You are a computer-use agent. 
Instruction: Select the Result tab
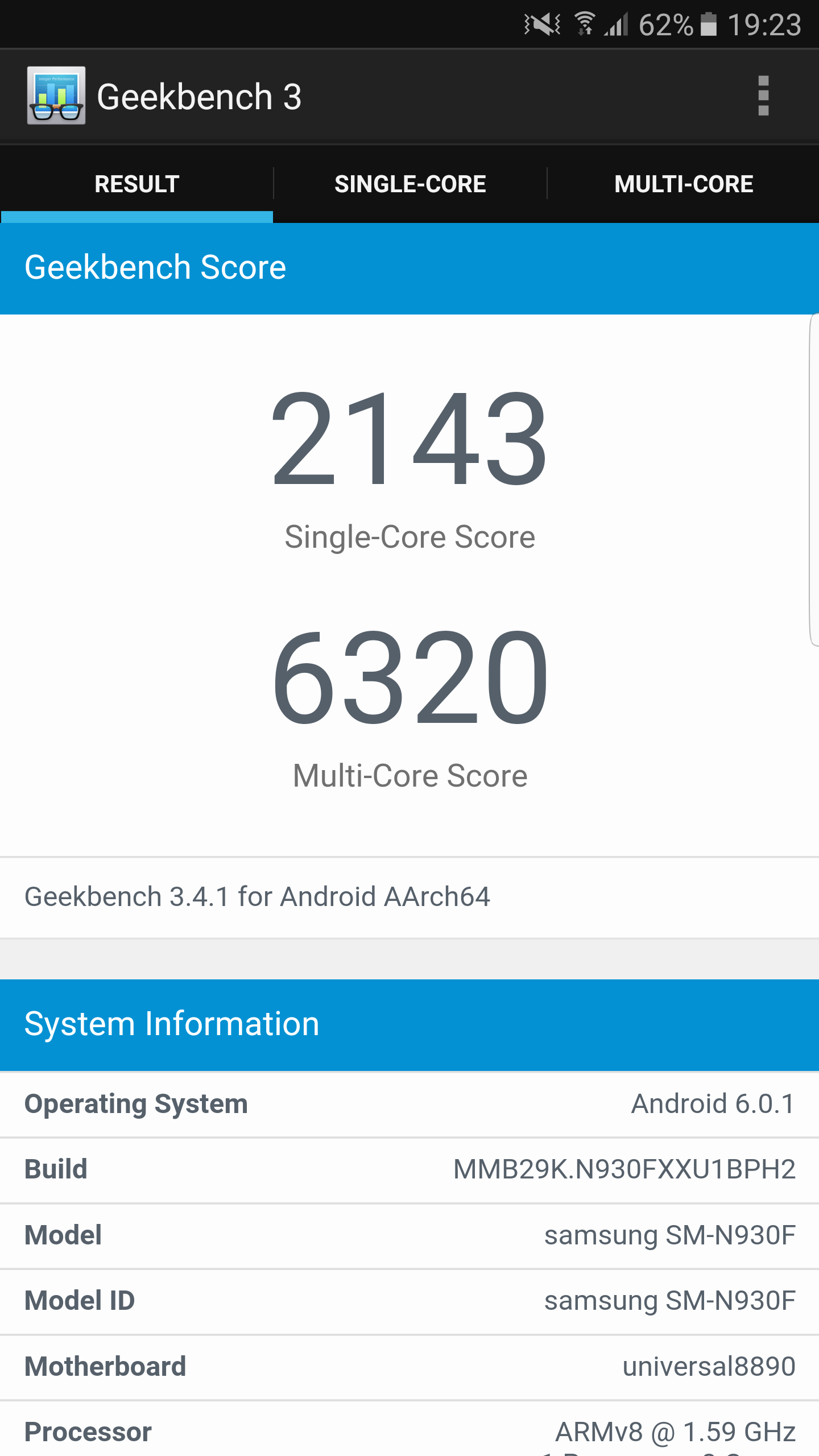pyautogui.click(x=136, y=184)
